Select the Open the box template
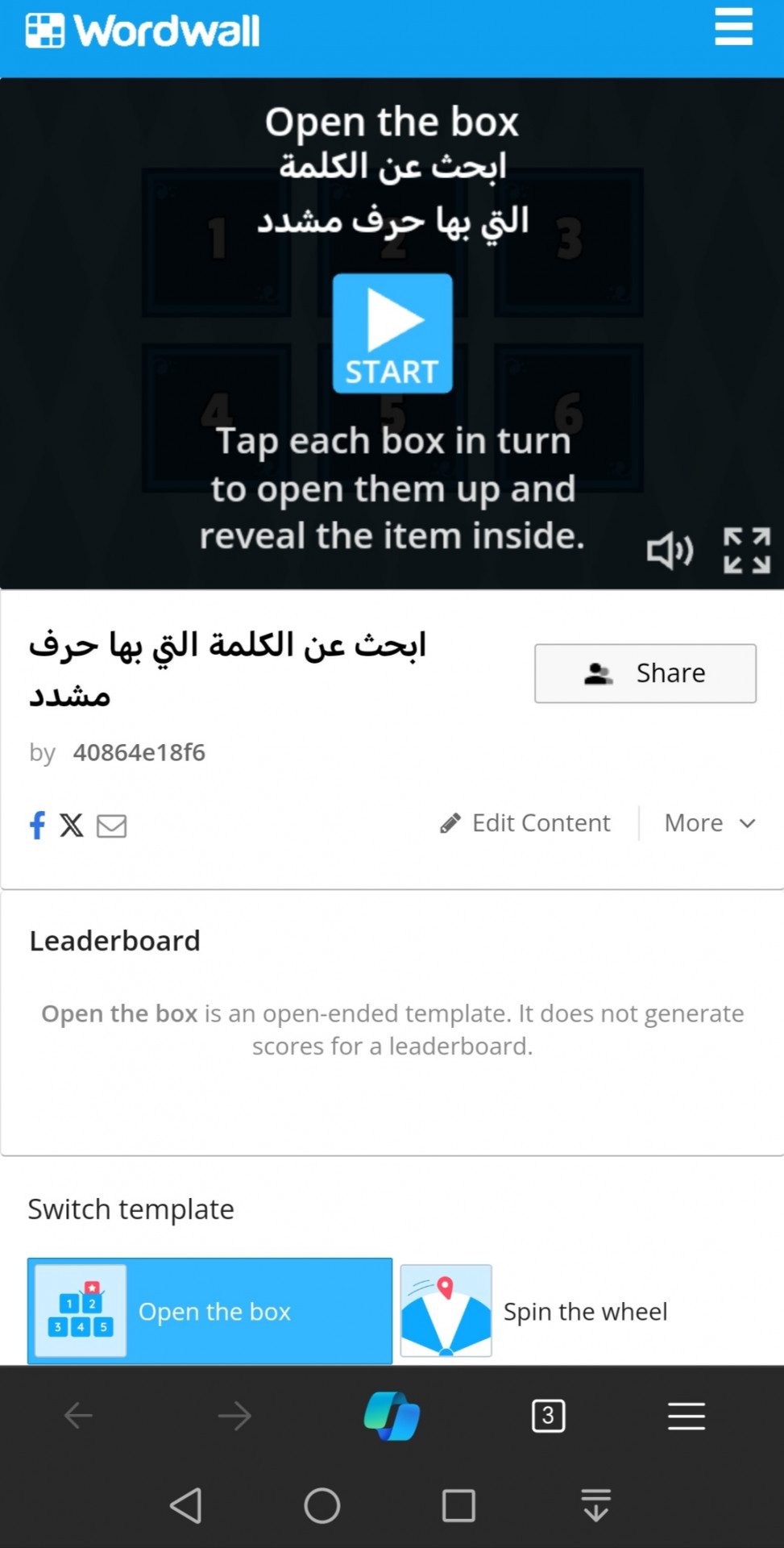The image size is (784, 1548). tap(209, 1311)
